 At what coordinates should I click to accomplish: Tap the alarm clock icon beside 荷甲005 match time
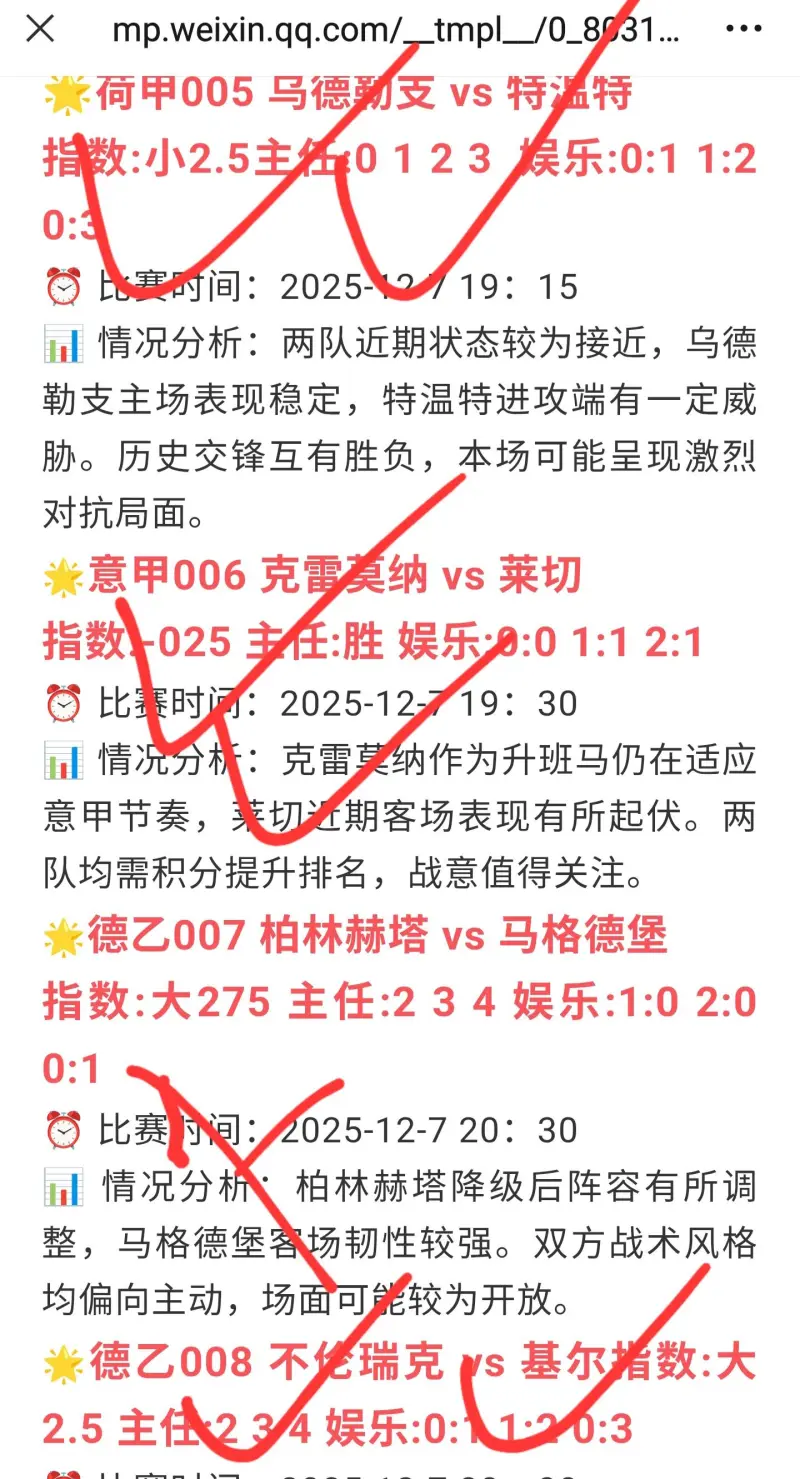(x=64, y=287)
